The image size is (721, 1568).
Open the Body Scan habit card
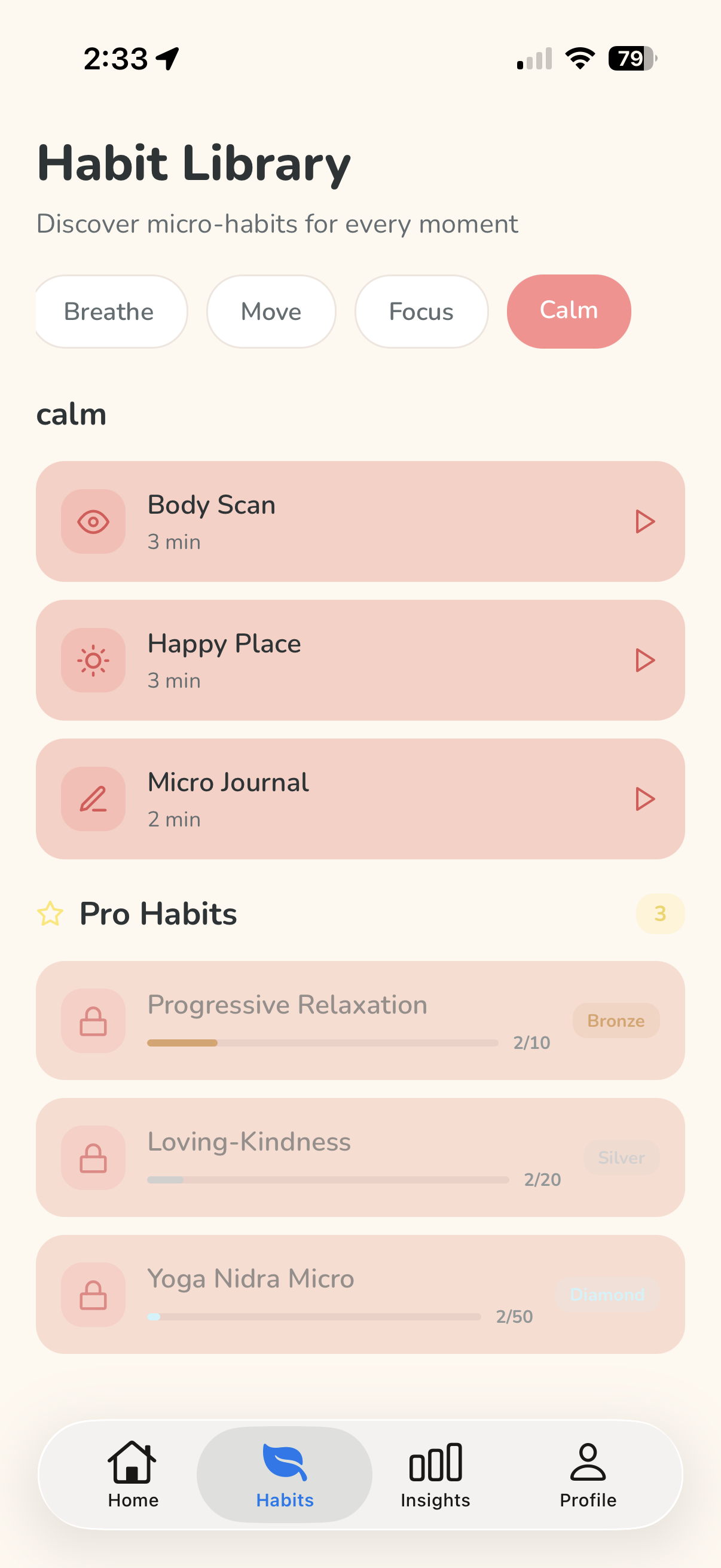(x=360, y=521)
